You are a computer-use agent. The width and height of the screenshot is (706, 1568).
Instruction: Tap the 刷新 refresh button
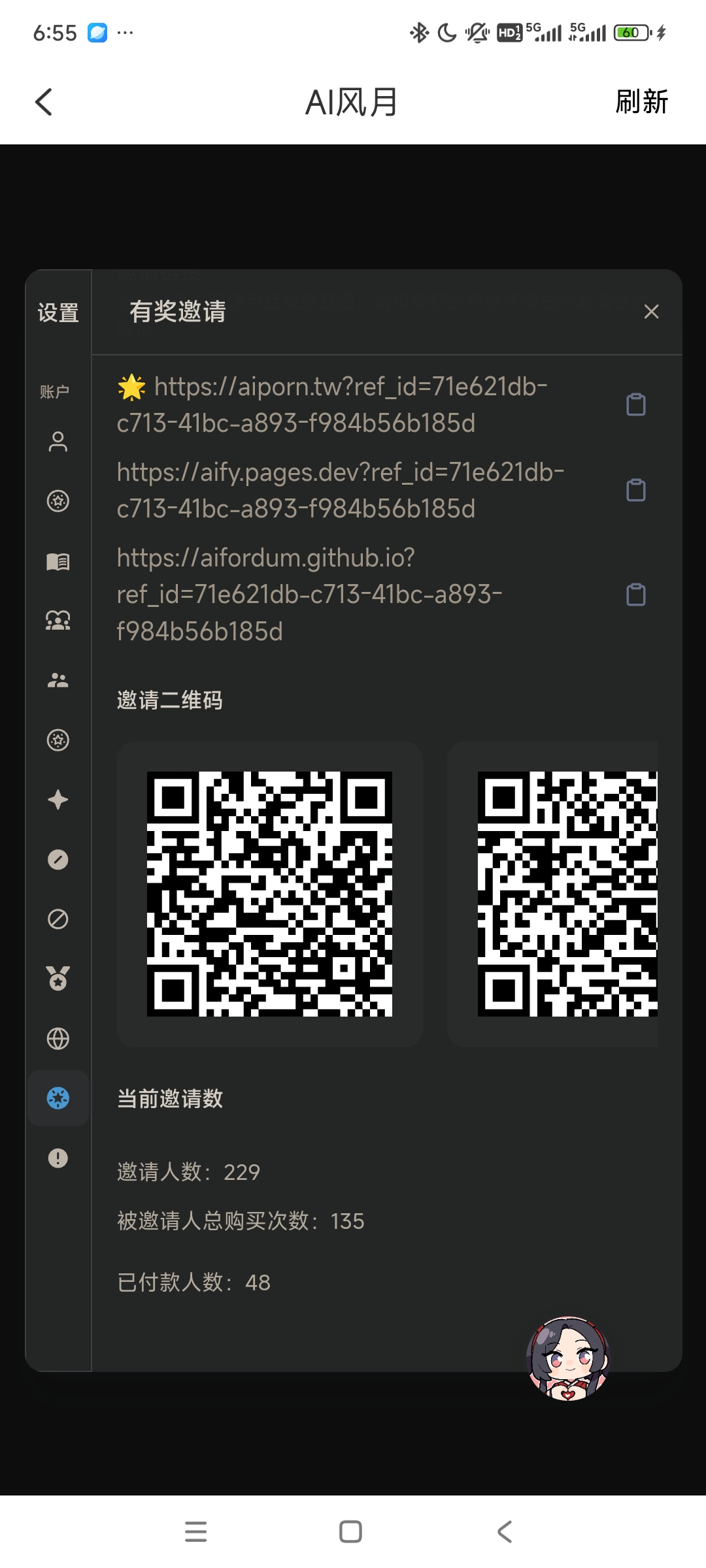(x=641, y=102)
